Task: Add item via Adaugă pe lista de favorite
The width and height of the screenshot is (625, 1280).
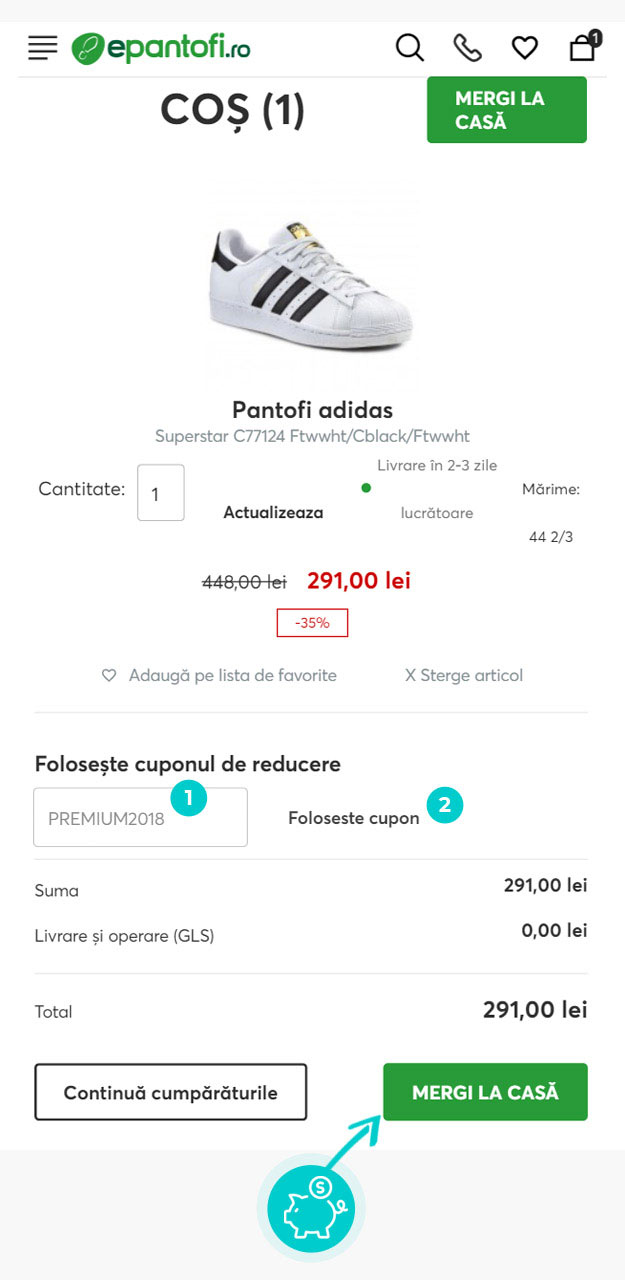Action: pyautogui.click(x=219, y=675)
